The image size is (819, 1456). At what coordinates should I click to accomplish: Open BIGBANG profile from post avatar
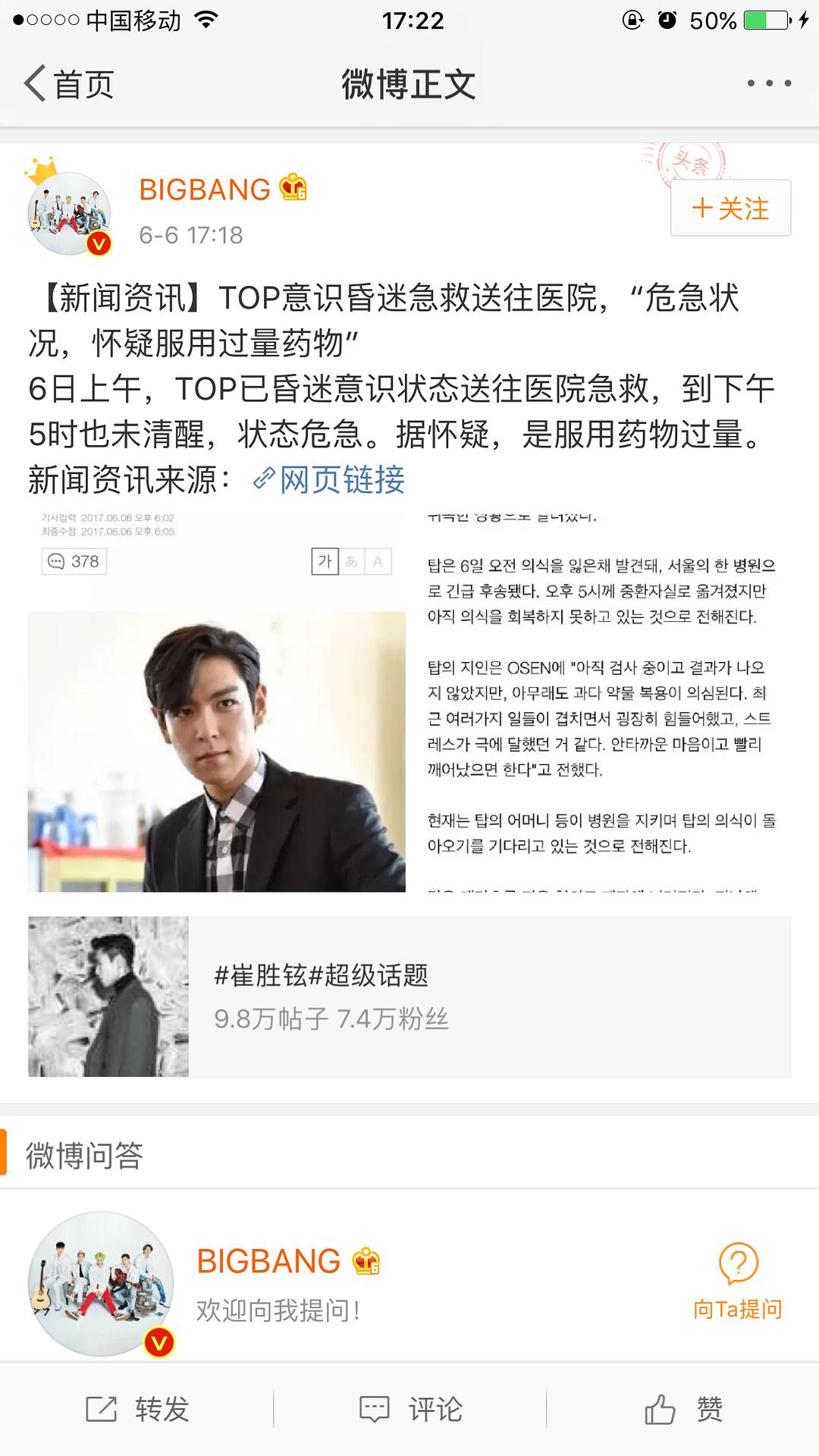pos(69,213)
